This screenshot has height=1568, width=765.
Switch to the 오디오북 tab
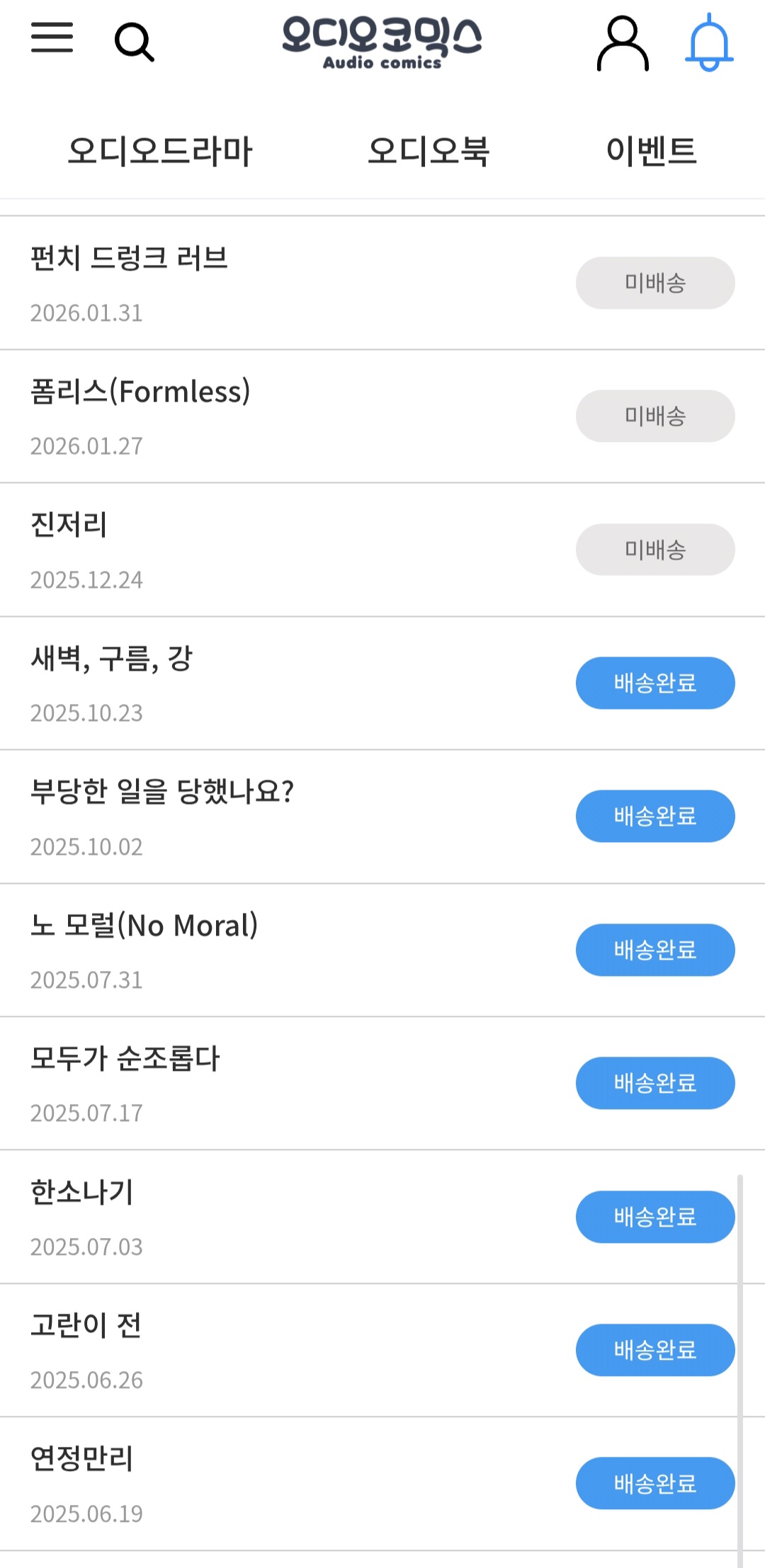click(x=429, y=151)
